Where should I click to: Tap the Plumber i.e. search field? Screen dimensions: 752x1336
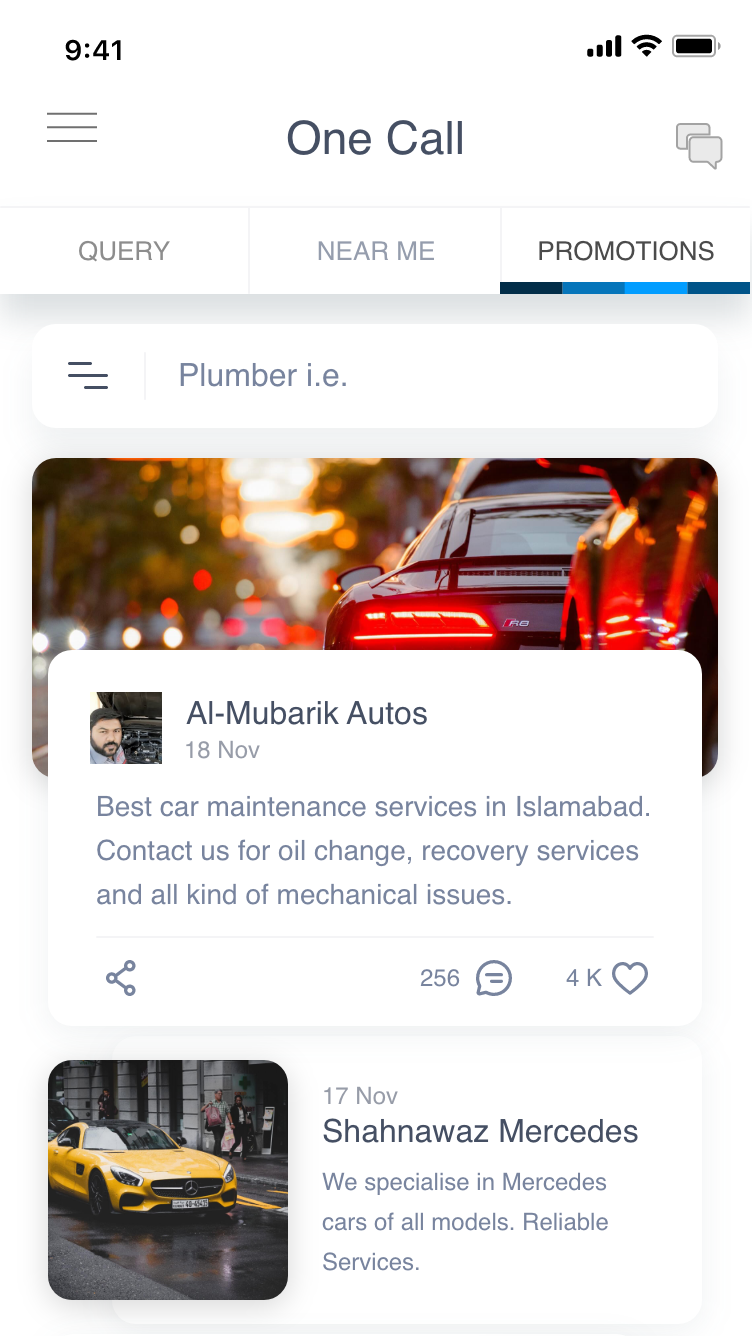click(x=430, y=376)
